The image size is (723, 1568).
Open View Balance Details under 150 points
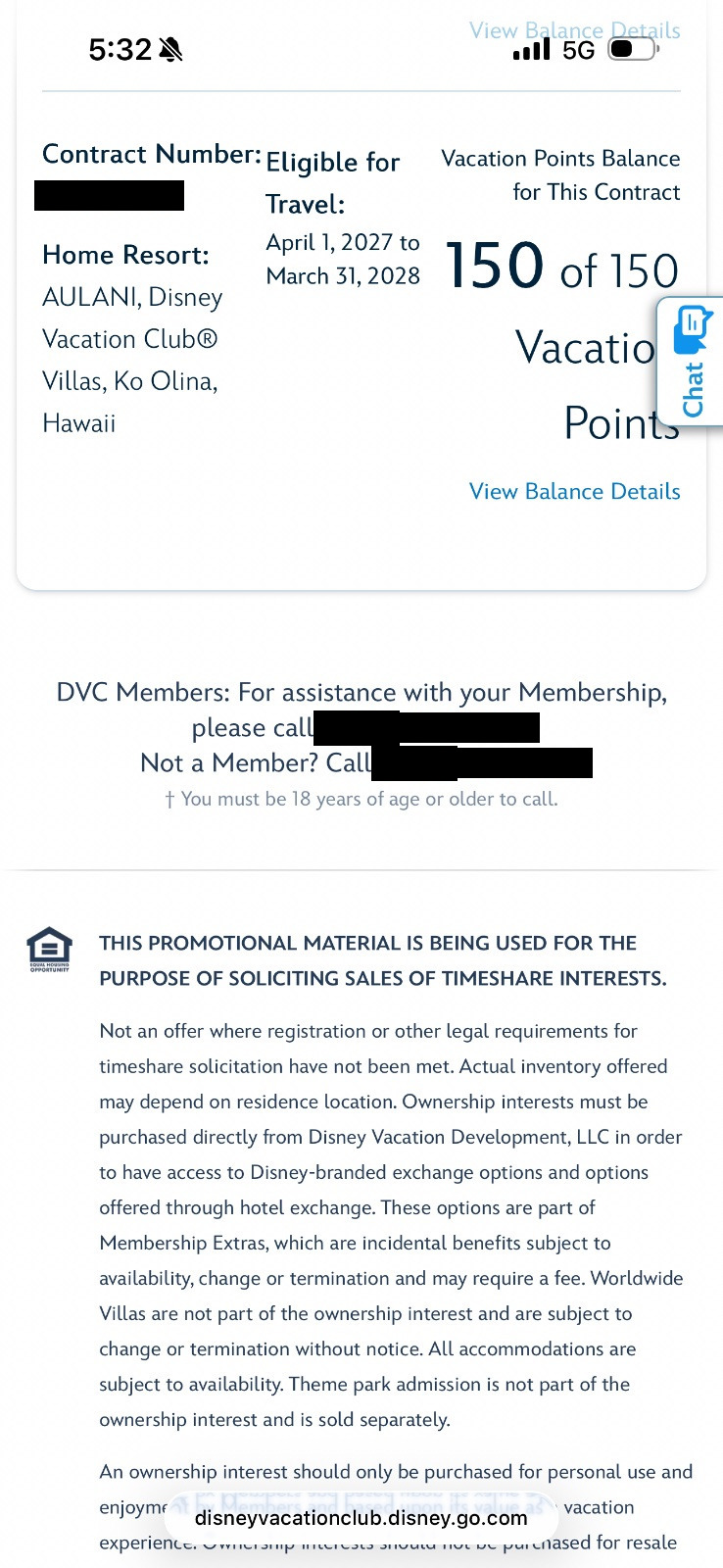coord(575,491)
